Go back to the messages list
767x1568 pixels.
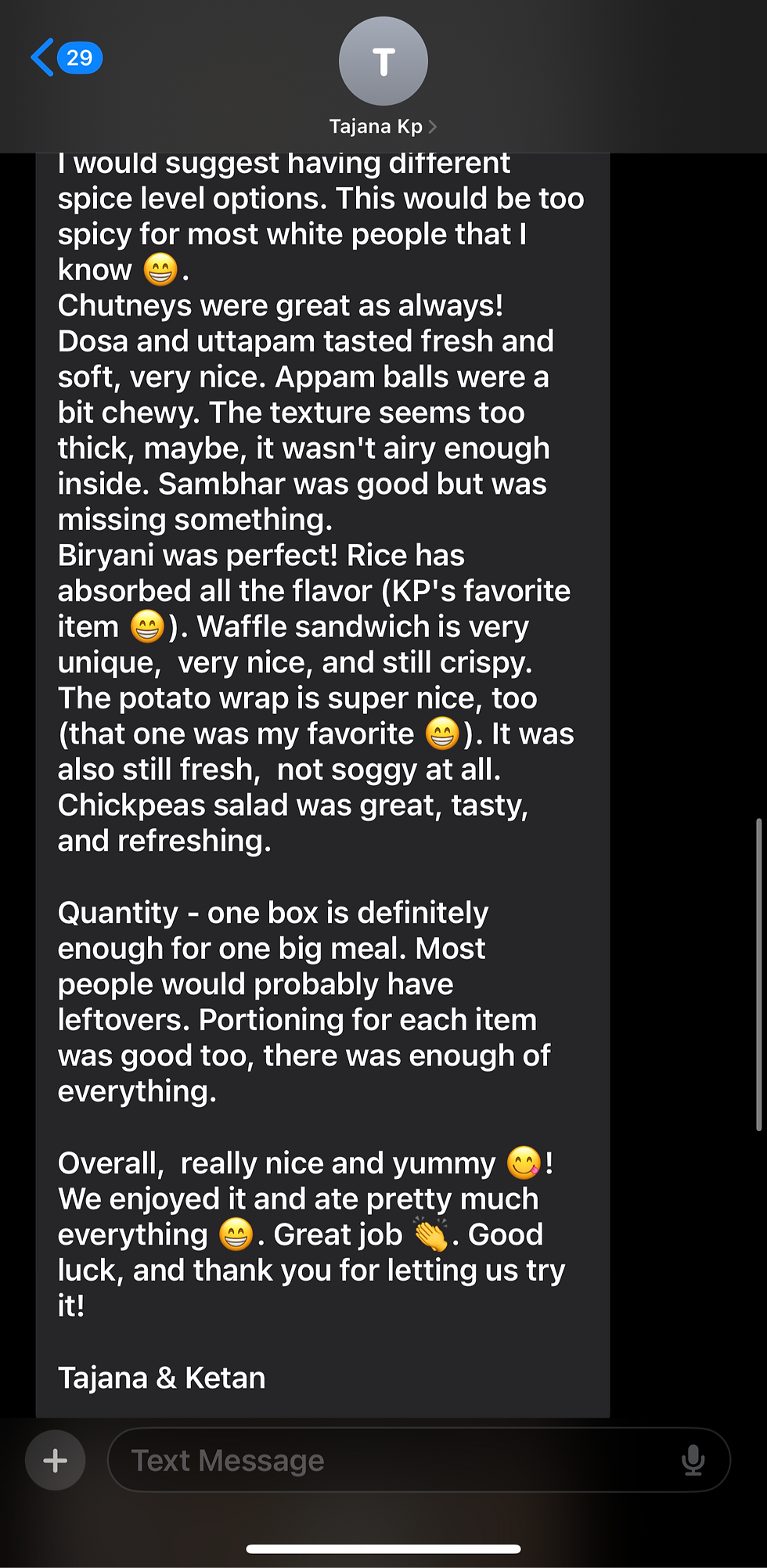[64, 58]
